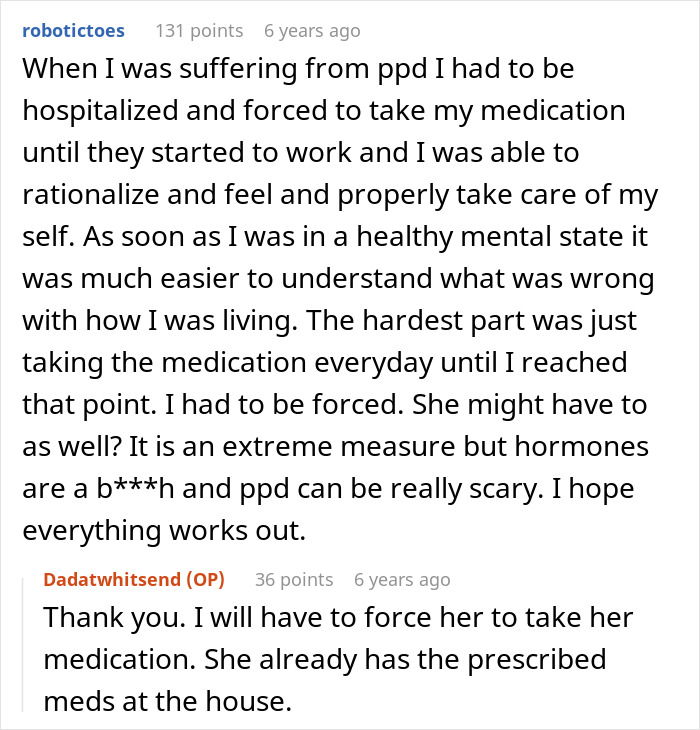View Dadatwhitsend's profile page
The image size is (700, 730).
(116, 579)
